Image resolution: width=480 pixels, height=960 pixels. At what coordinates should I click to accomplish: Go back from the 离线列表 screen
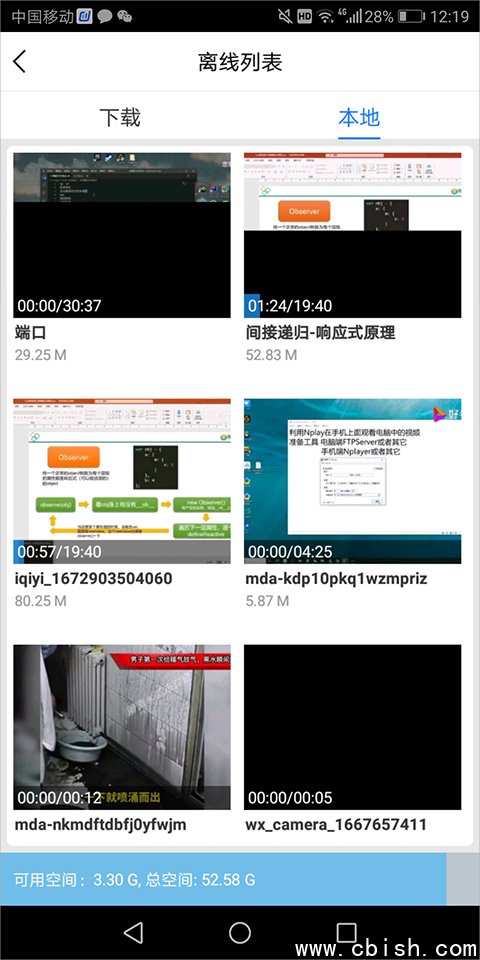[x=20, y=62]
